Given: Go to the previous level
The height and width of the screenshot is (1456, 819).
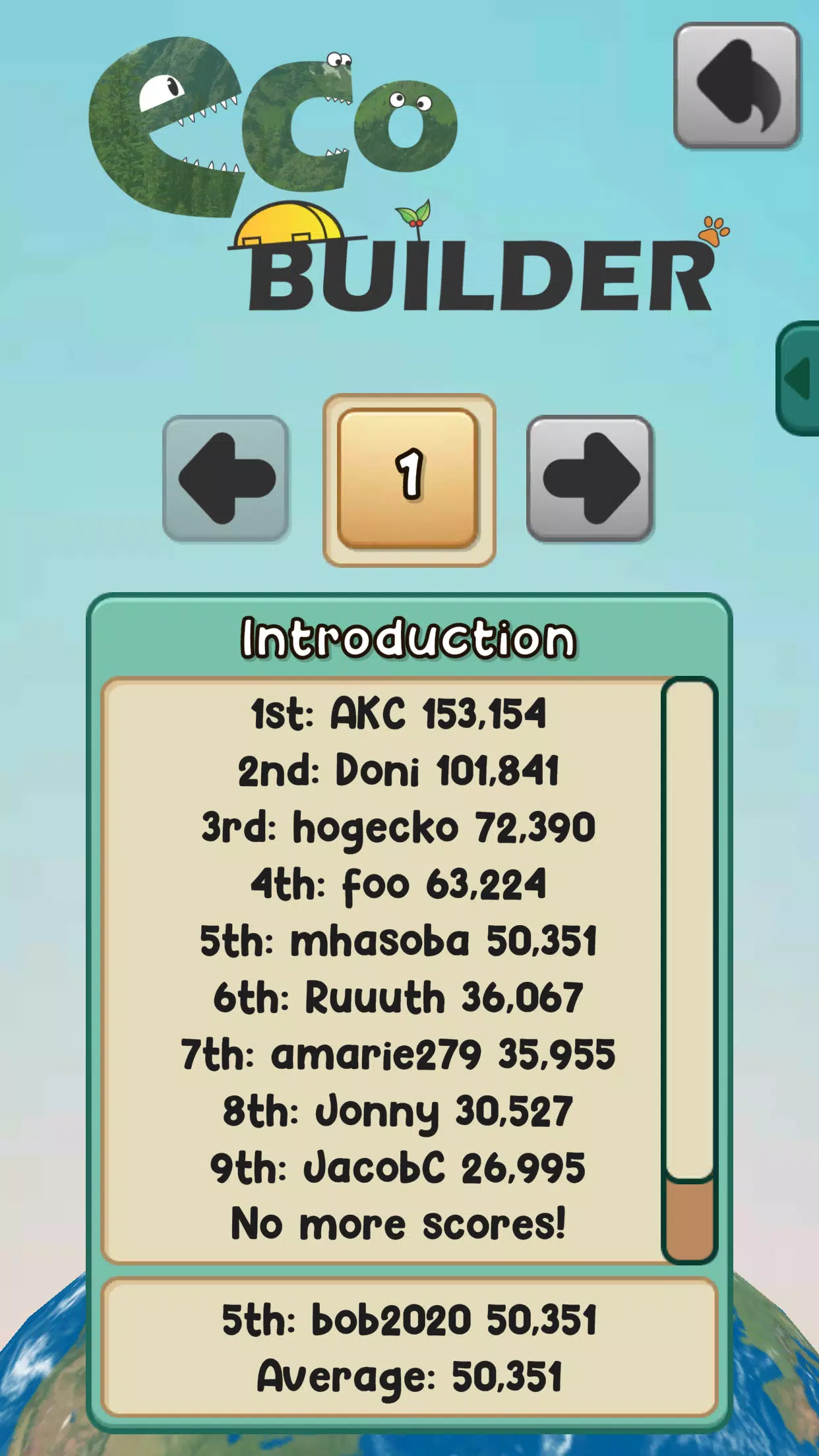Looking at the screenshot, I should click(x=226, y=479).
